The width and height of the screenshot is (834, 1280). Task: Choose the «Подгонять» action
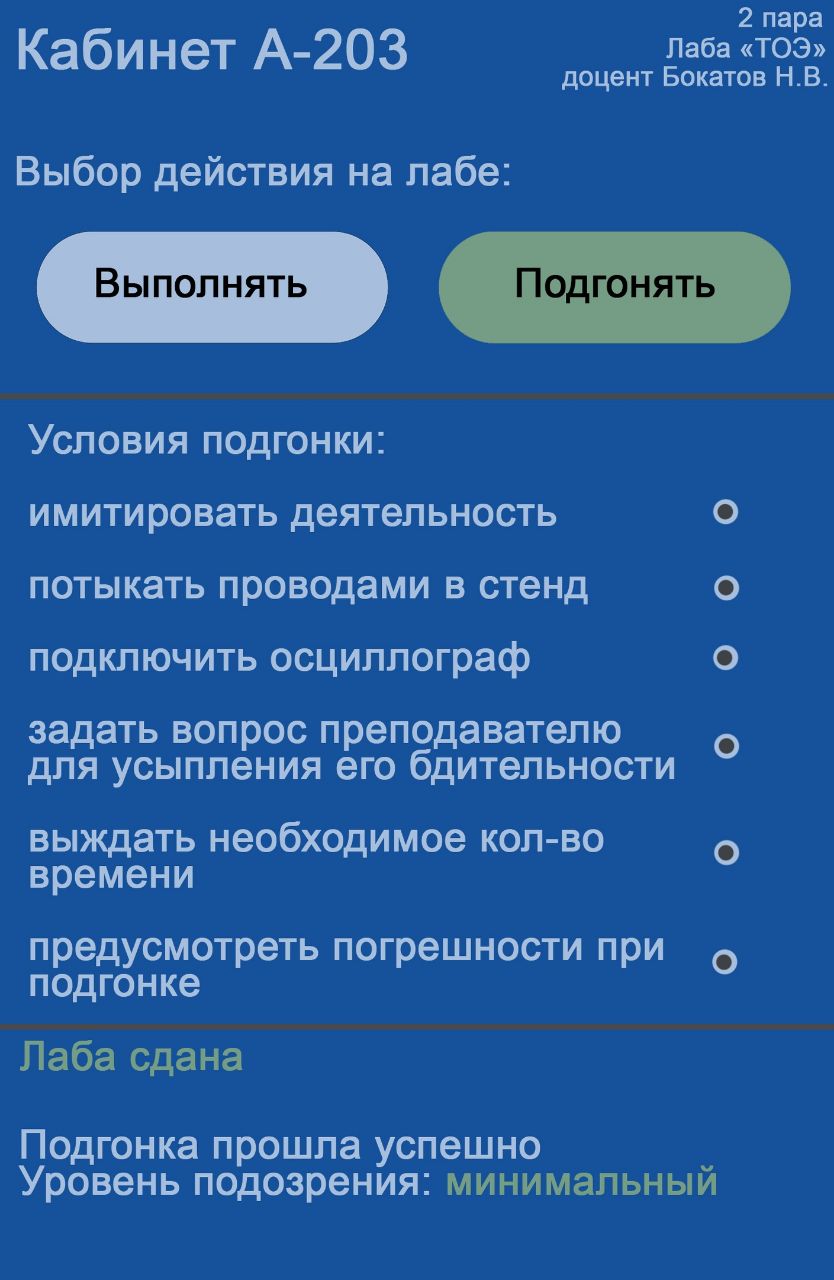[x=614, y=287]
